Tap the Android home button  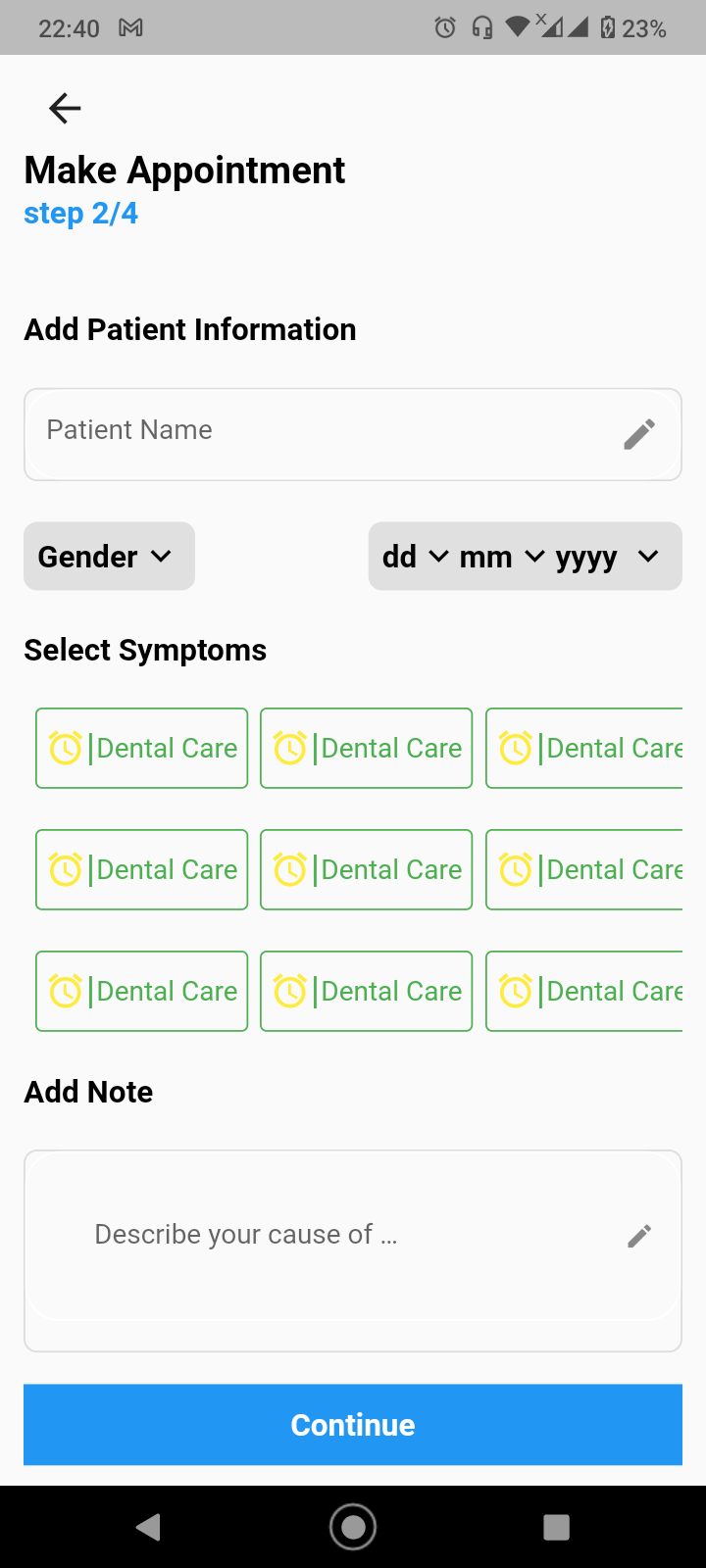[352, 1527]
